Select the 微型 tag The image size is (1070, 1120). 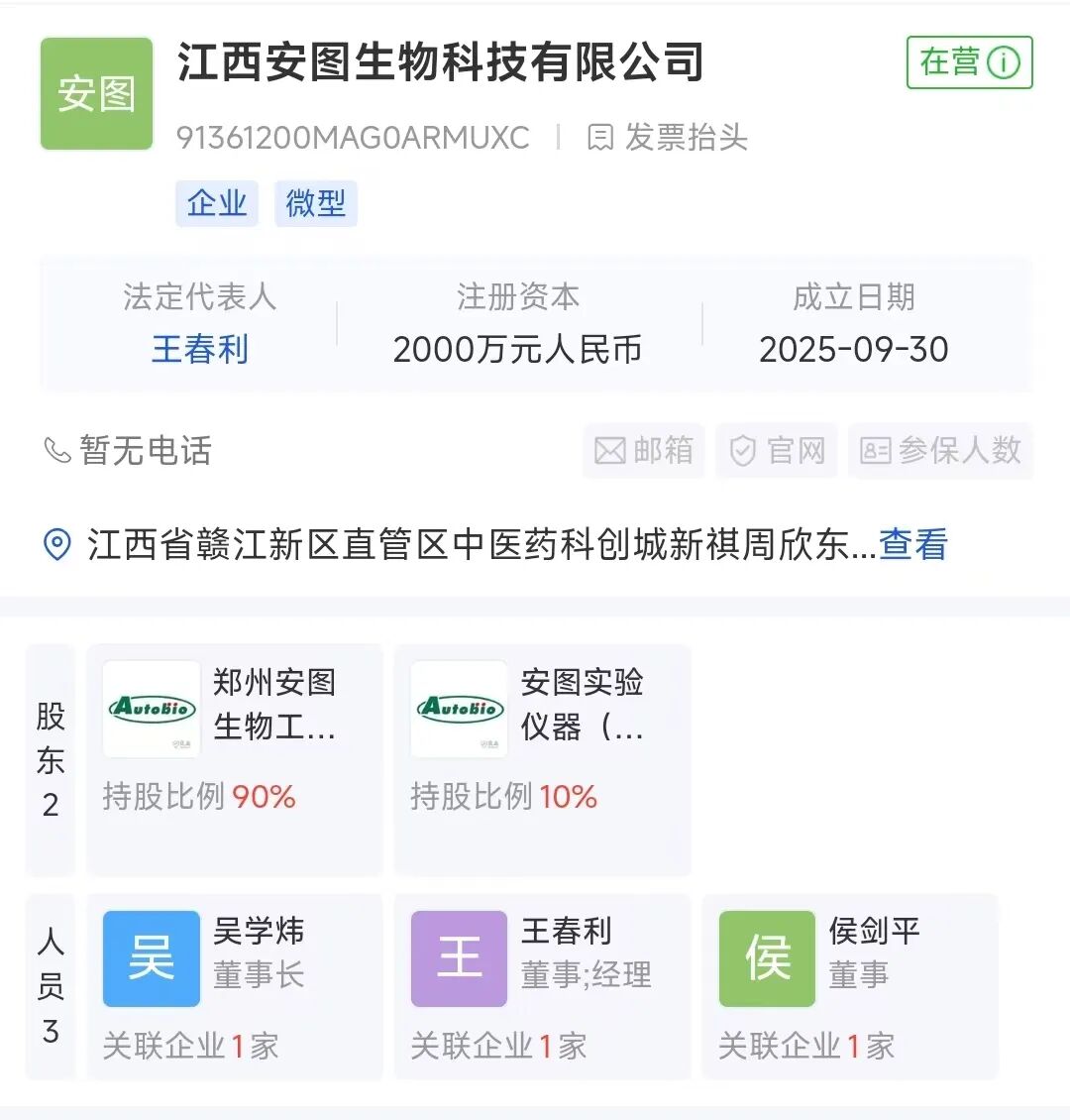pos(315,203)
